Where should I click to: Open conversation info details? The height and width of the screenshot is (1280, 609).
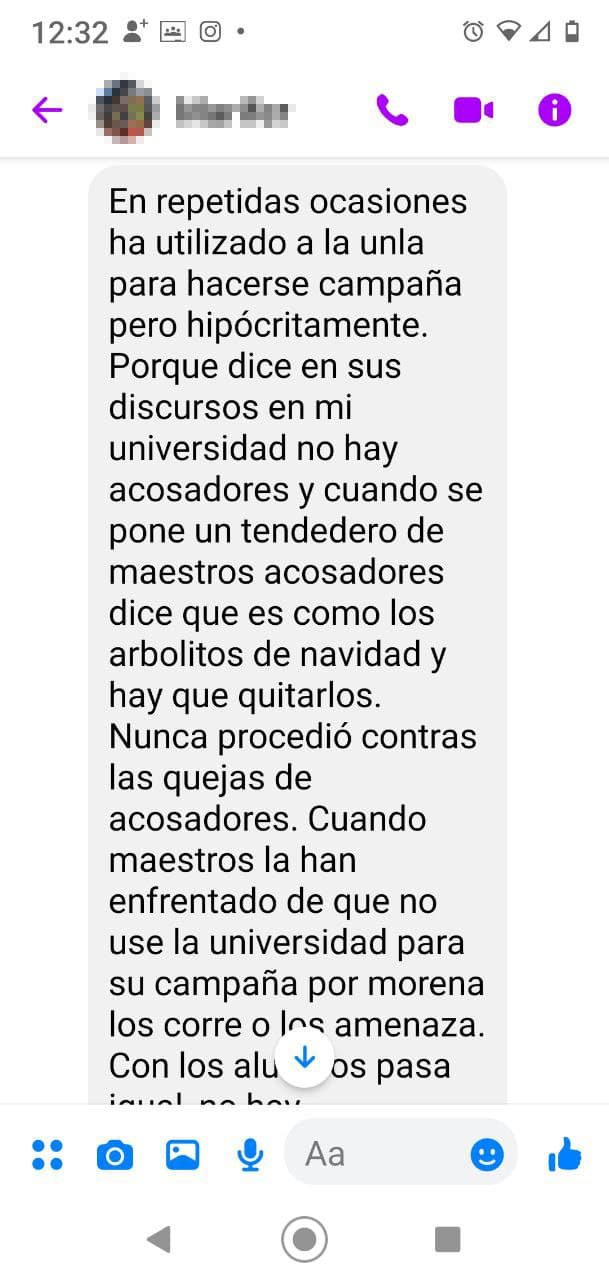[554, 110]
